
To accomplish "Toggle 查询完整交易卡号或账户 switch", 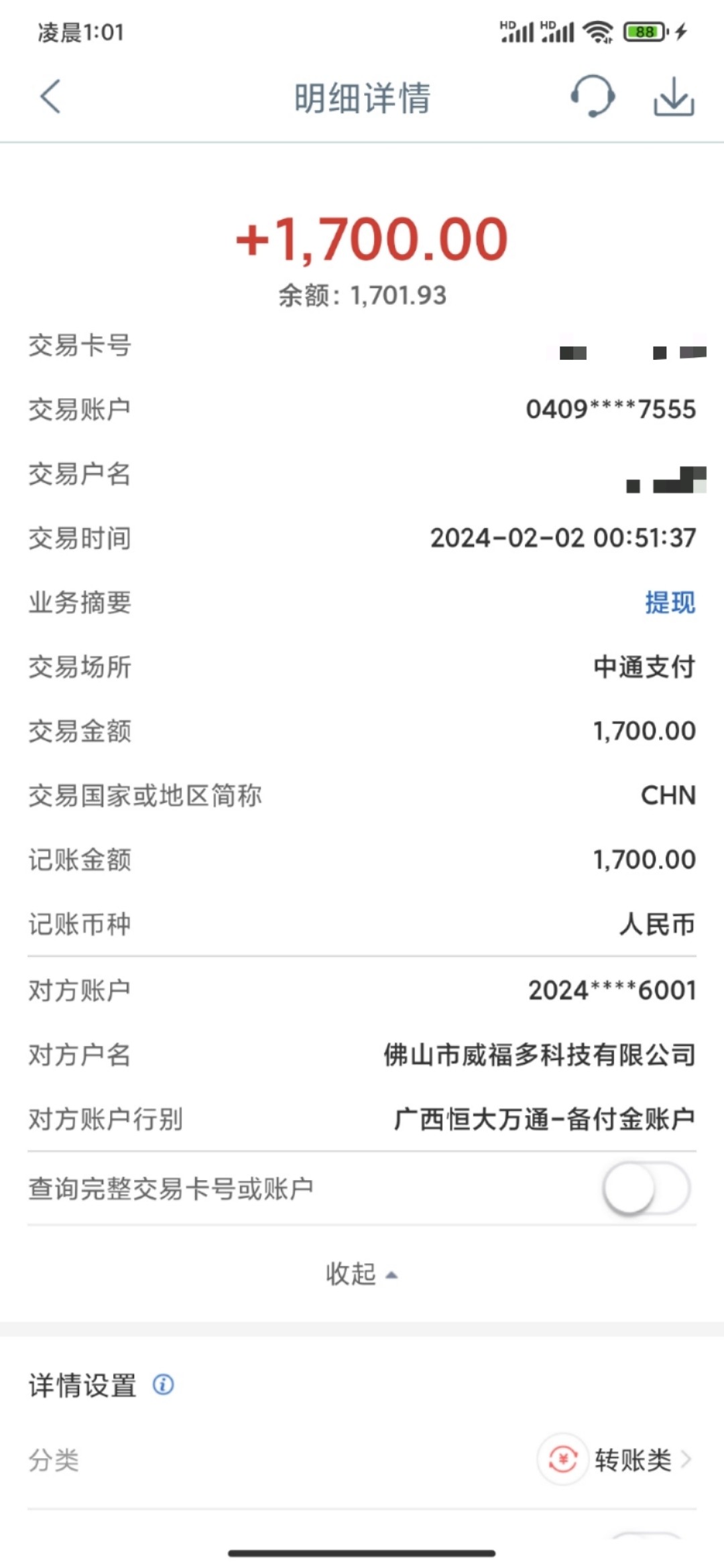I will click(x=646, y=1188).
